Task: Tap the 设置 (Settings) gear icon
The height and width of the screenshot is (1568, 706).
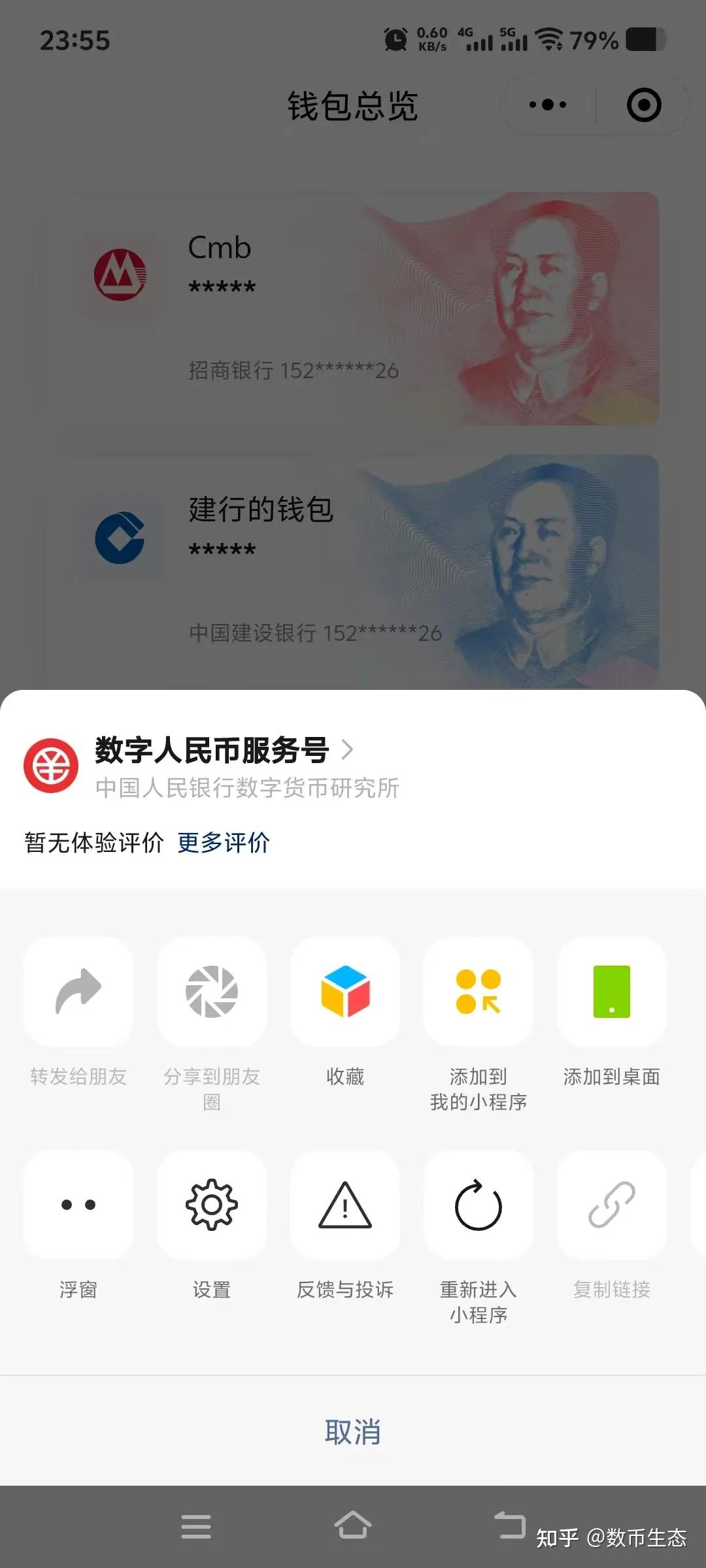Action: coord(212,1205)
